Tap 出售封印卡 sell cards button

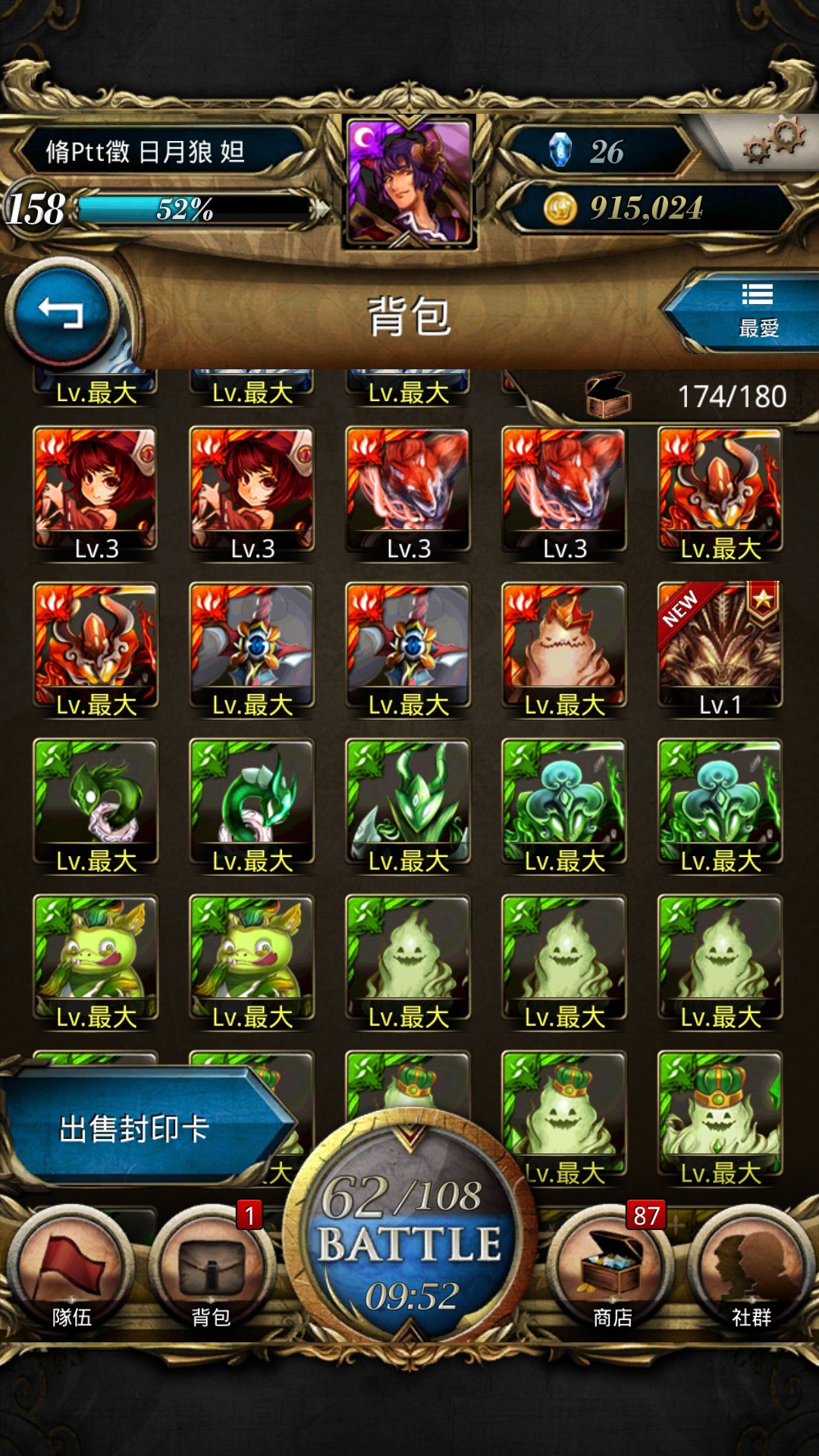click(135, 1128)
